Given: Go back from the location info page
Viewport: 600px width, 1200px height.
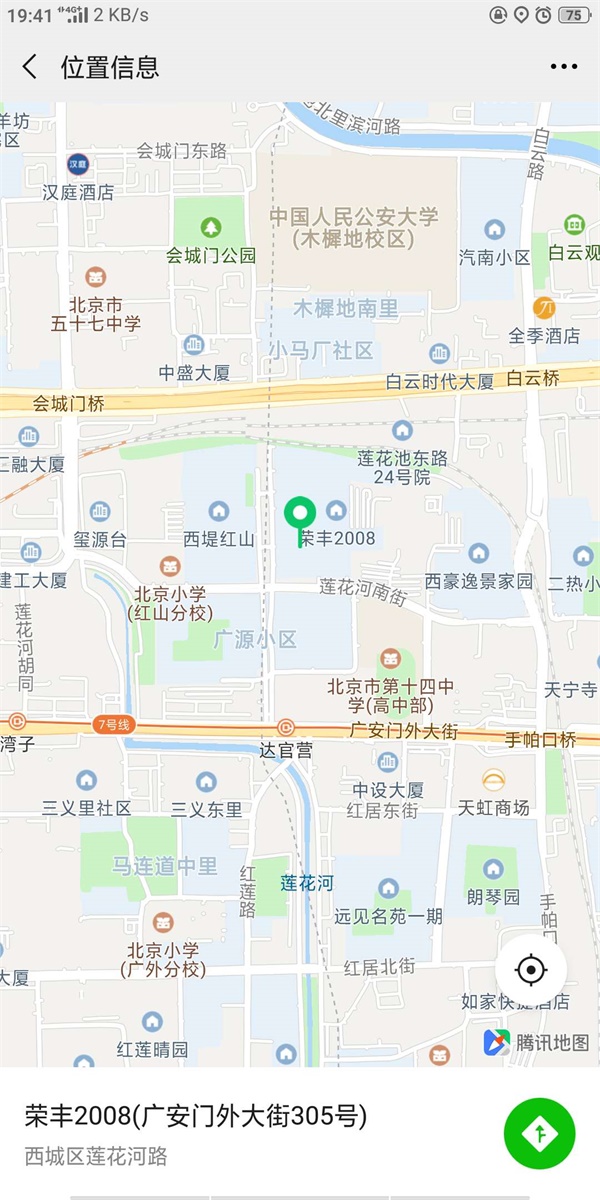Looking at the screenshot, I should pyautogui.click(x=30, y=67).
